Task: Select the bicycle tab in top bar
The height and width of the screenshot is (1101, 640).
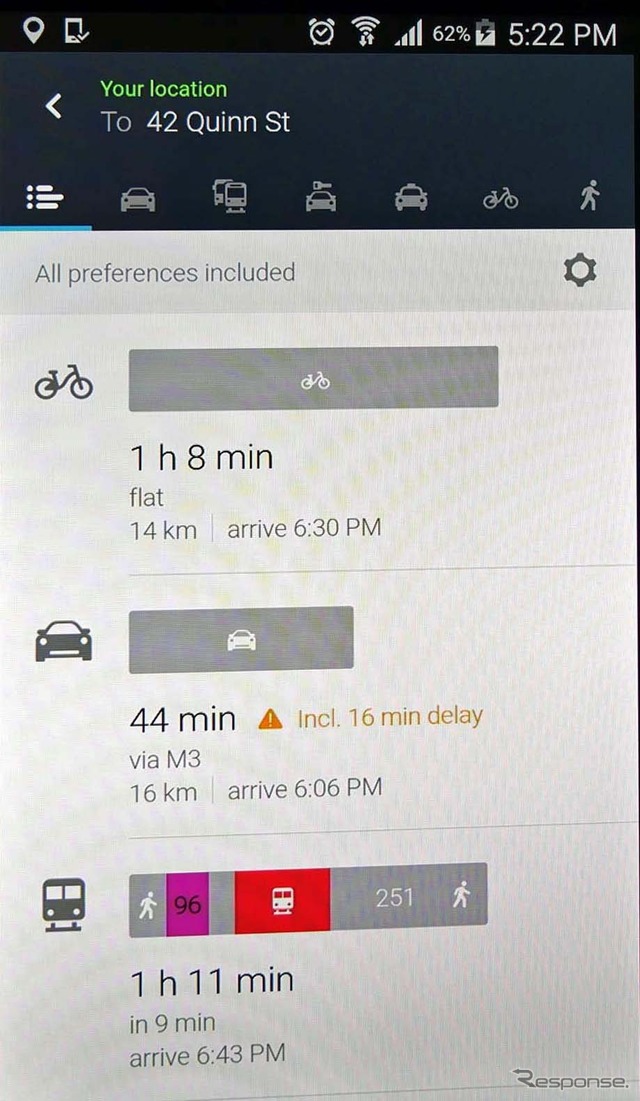Action: tap(501, 198)
